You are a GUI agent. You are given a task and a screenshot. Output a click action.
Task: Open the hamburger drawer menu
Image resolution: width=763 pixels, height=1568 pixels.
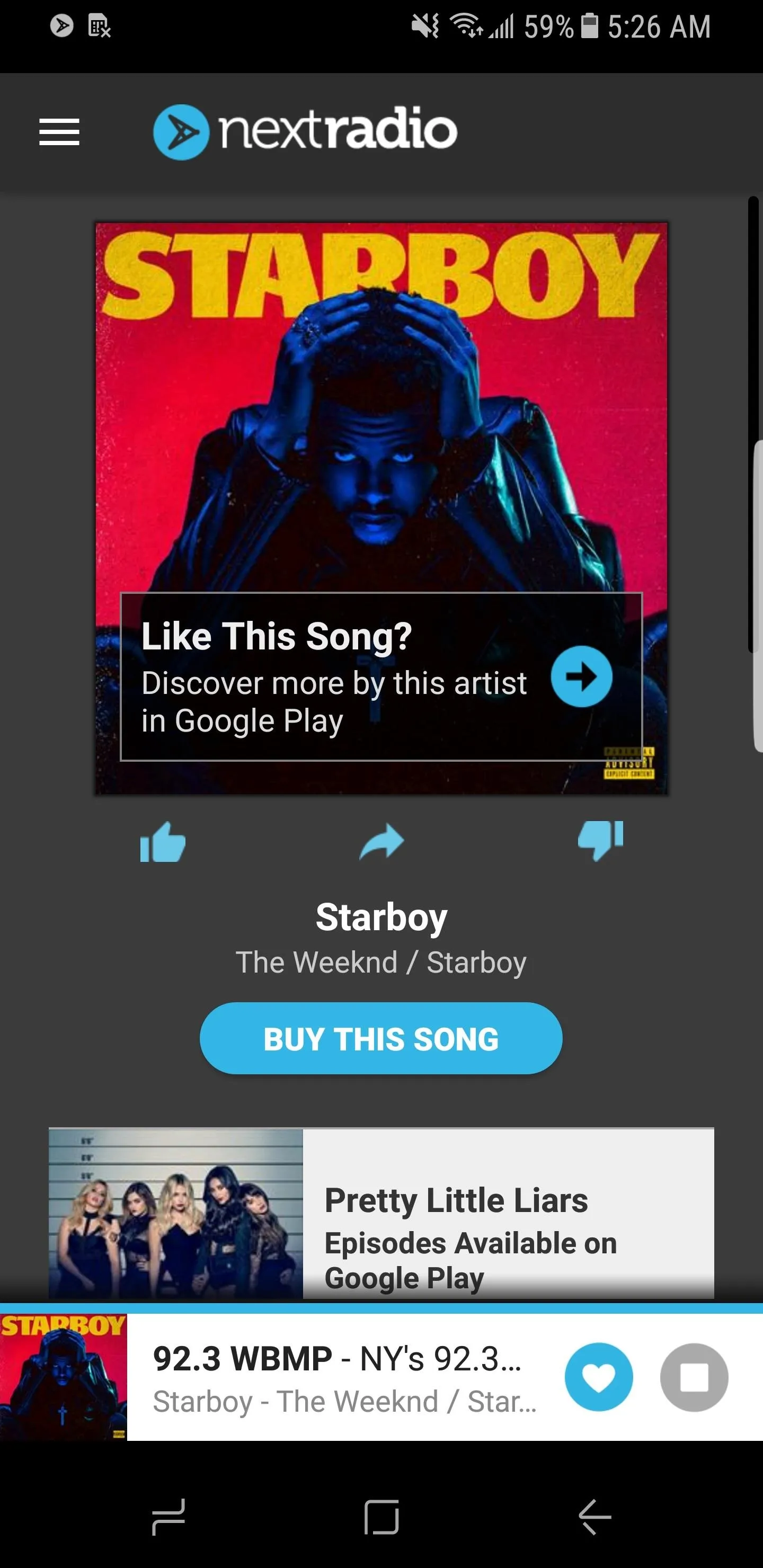[x=59, y=132]
